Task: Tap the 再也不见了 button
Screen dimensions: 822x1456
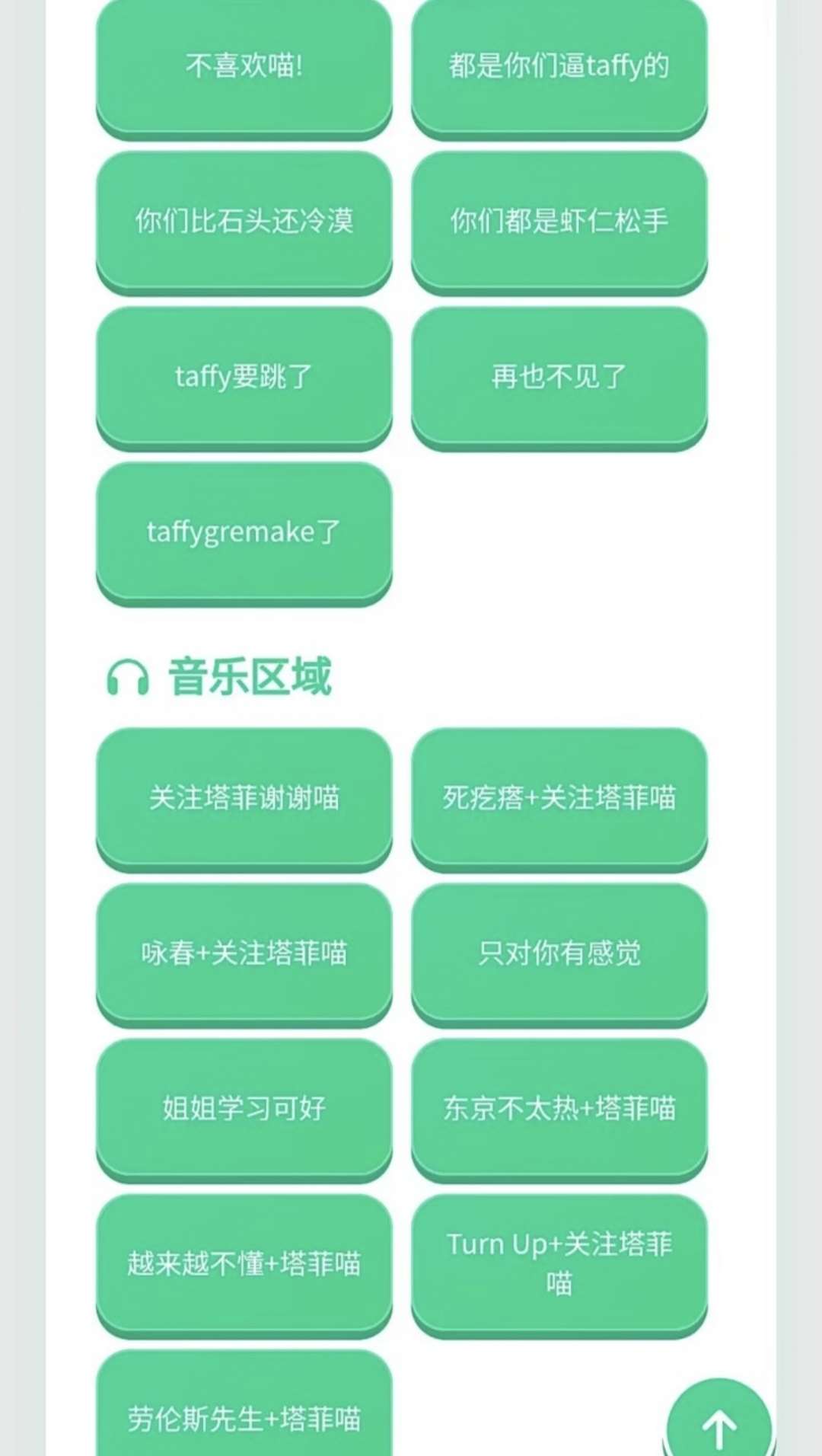Action: (559, 376)
